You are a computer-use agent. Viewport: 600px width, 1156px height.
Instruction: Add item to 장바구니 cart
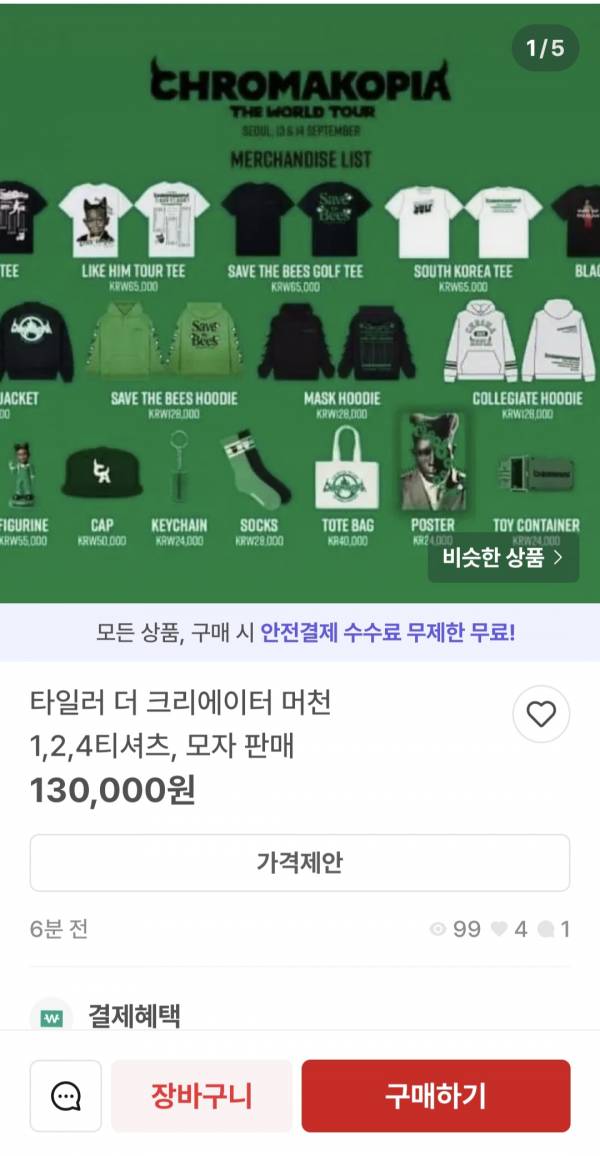pyautogui.click(x=201, y=1096)
